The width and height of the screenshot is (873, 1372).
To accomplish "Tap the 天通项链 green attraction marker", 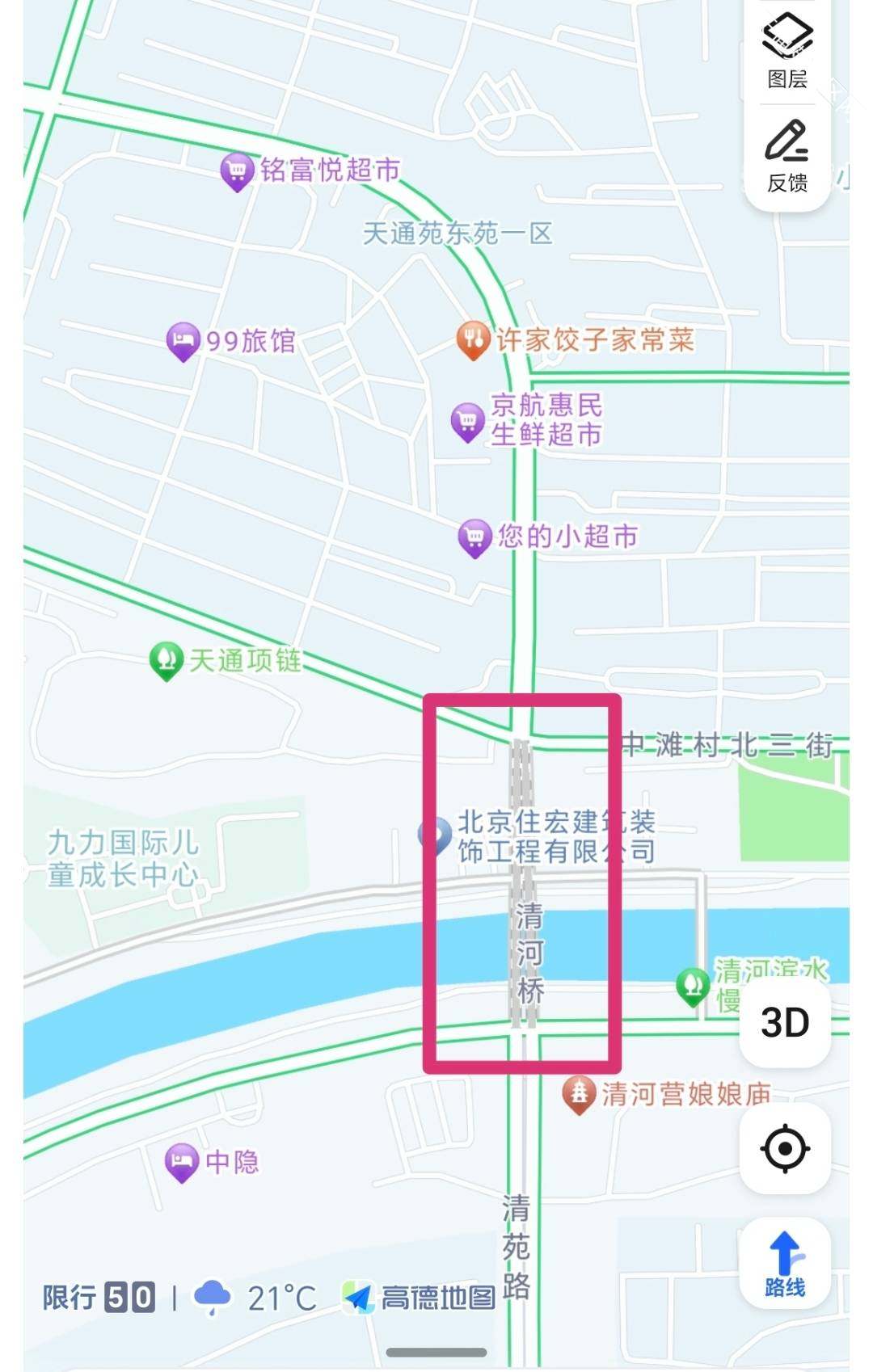I will tap(166, 659).
